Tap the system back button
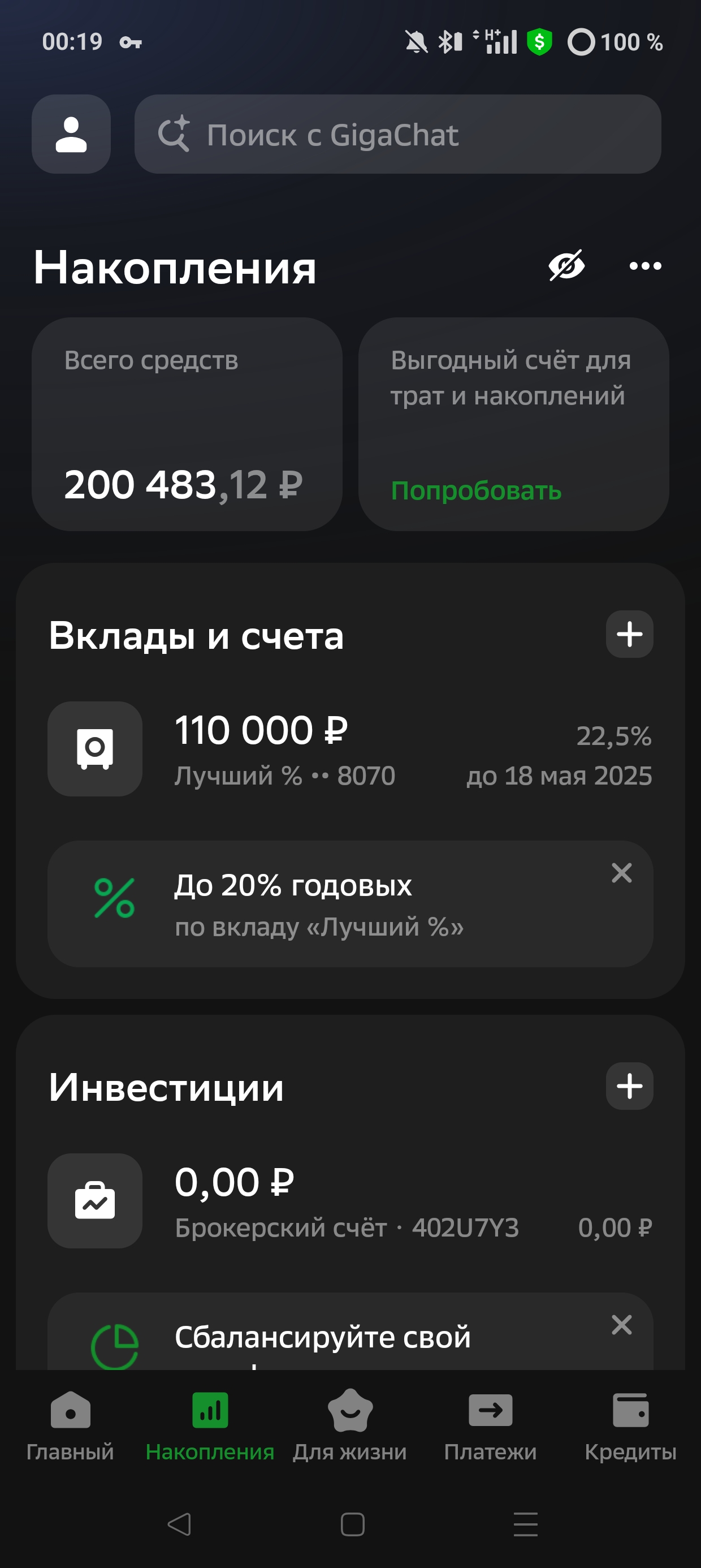The height and width of the screenshot is (1568, 701). click(179, 1525)
